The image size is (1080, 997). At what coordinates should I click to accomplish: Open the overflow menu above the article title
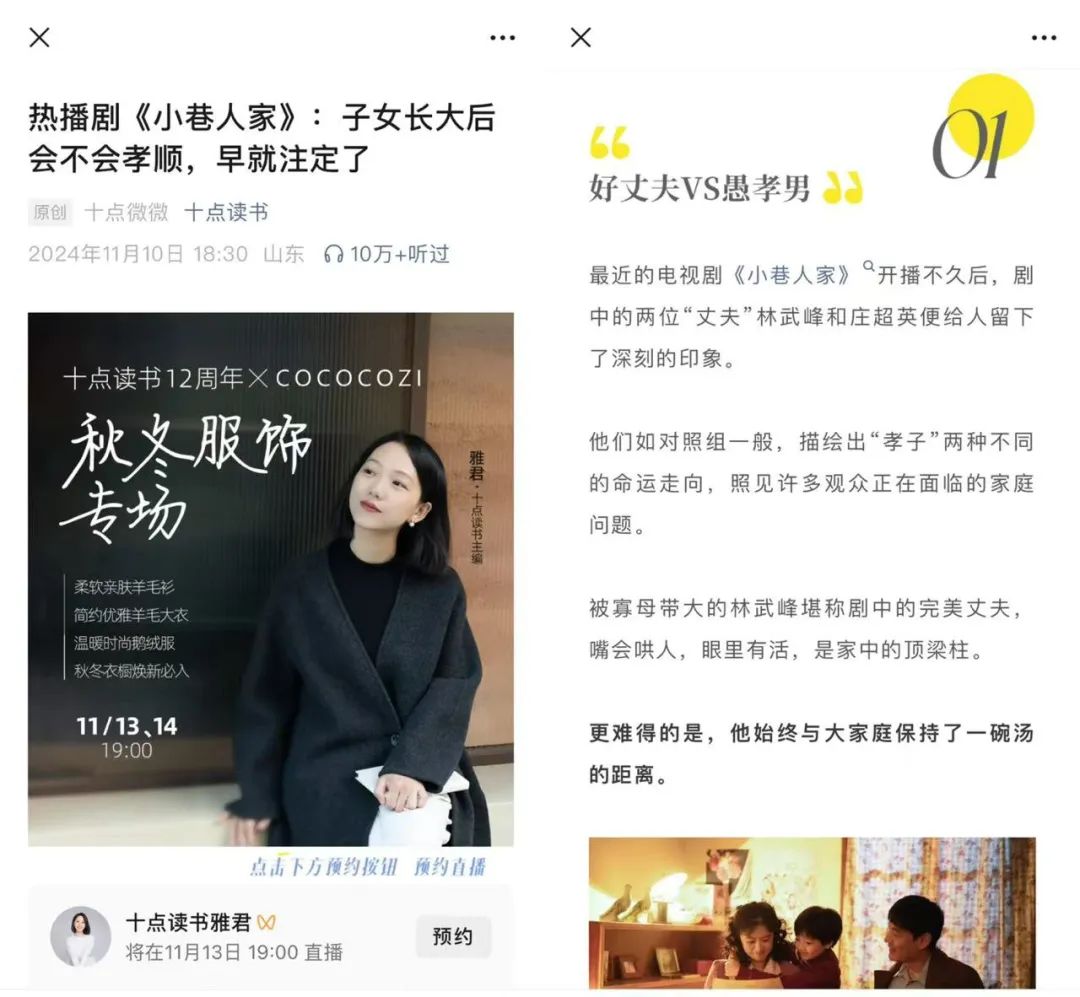click(x=502, y=38)
